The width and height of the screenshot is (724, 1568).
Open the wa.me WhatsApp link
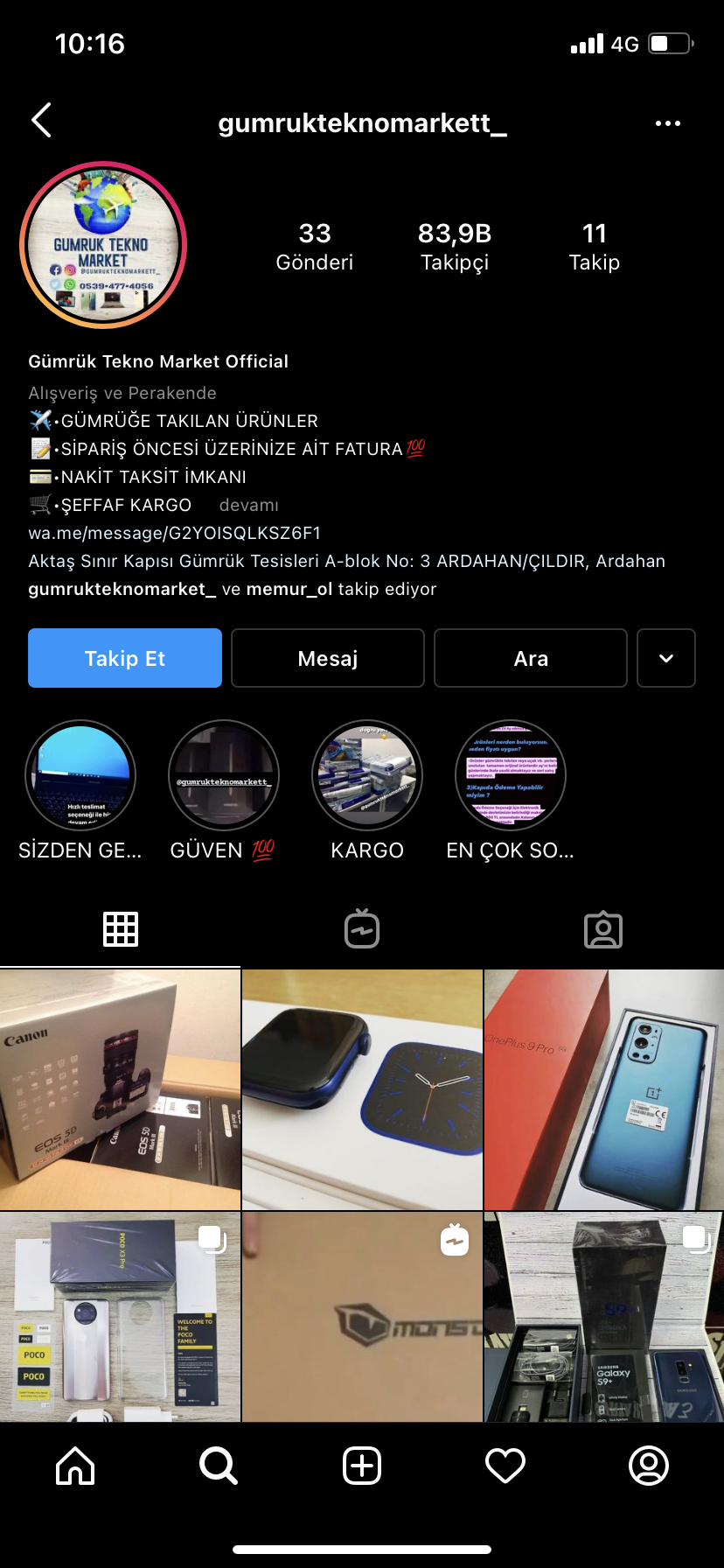click(174, 533)
